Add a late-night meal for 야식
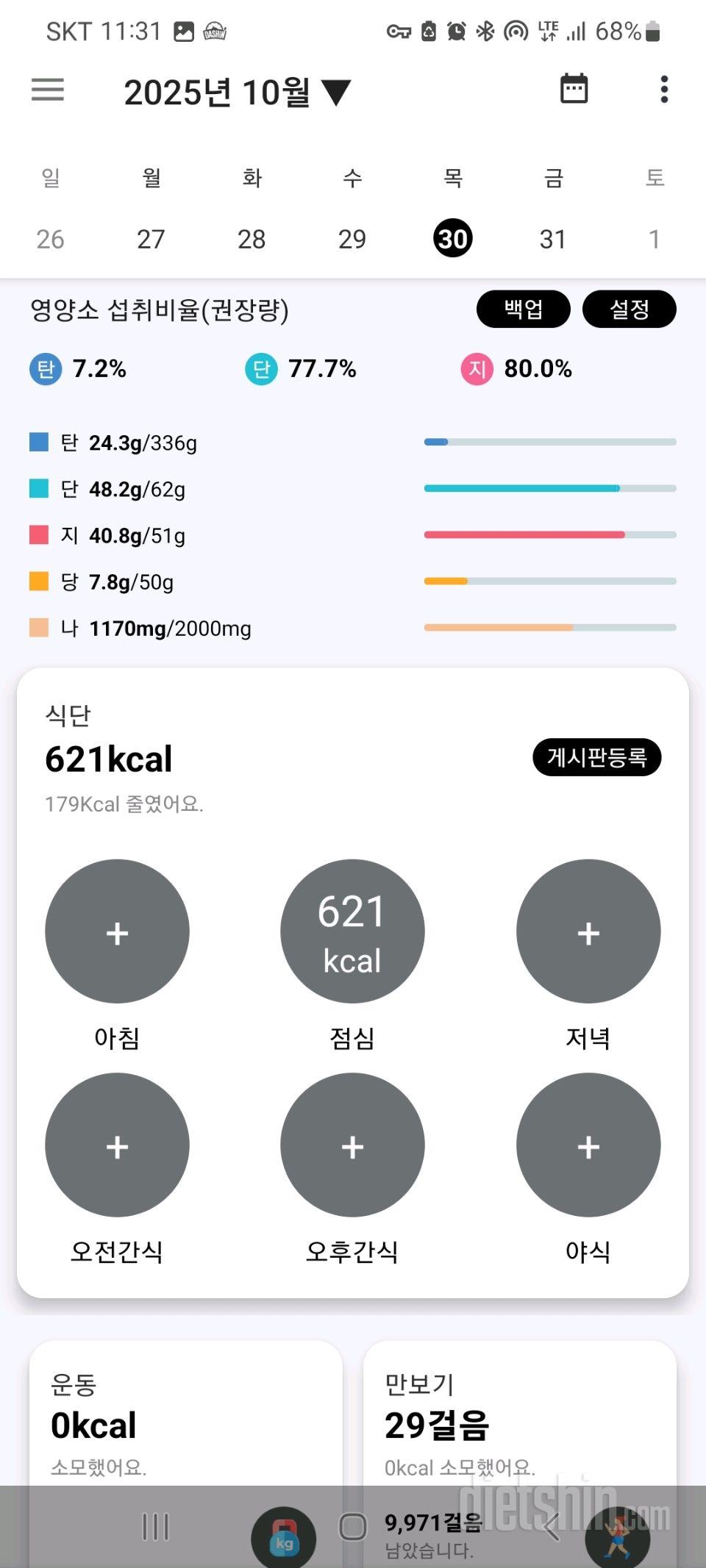 point(588,1145)
